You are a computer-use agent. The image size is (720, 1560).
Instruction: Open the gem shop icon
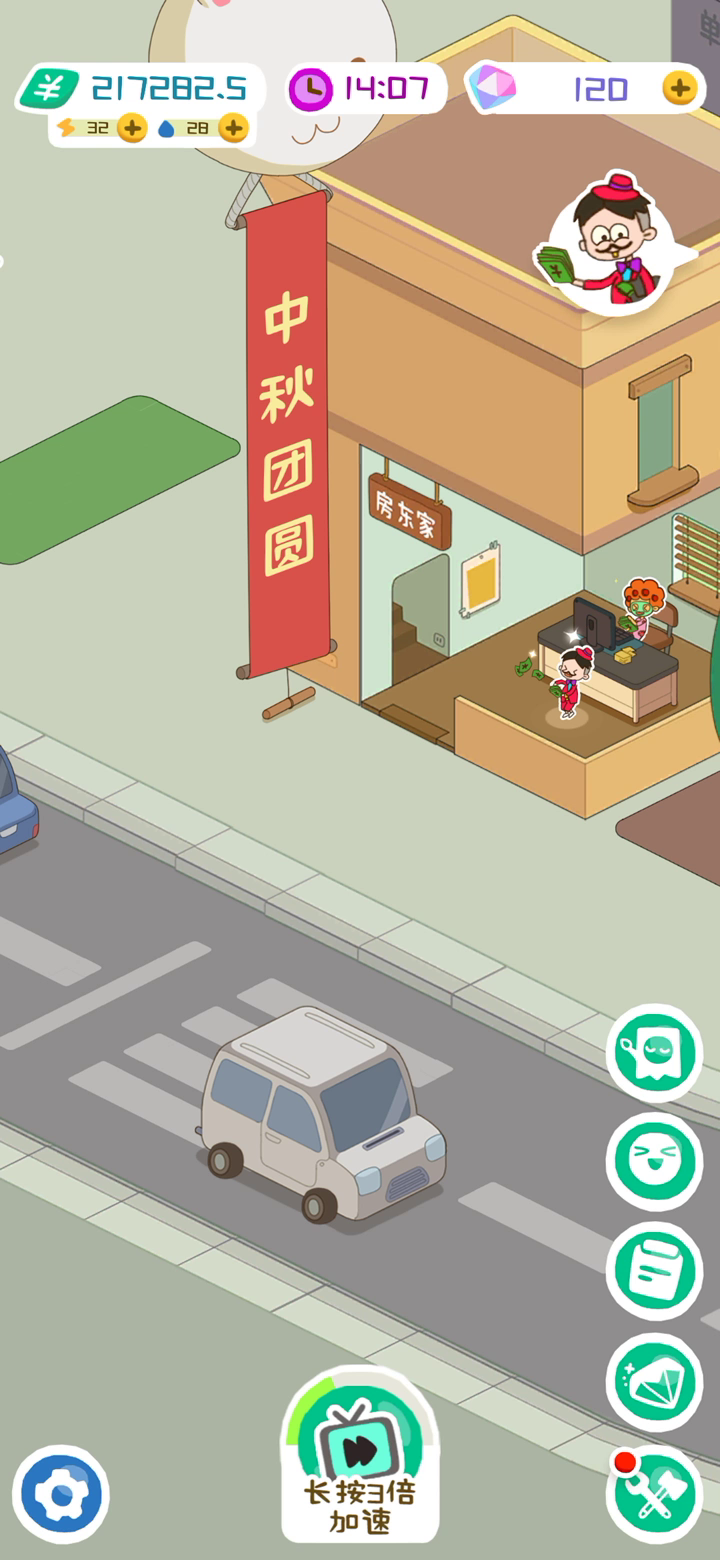(x=655, y=1381)
